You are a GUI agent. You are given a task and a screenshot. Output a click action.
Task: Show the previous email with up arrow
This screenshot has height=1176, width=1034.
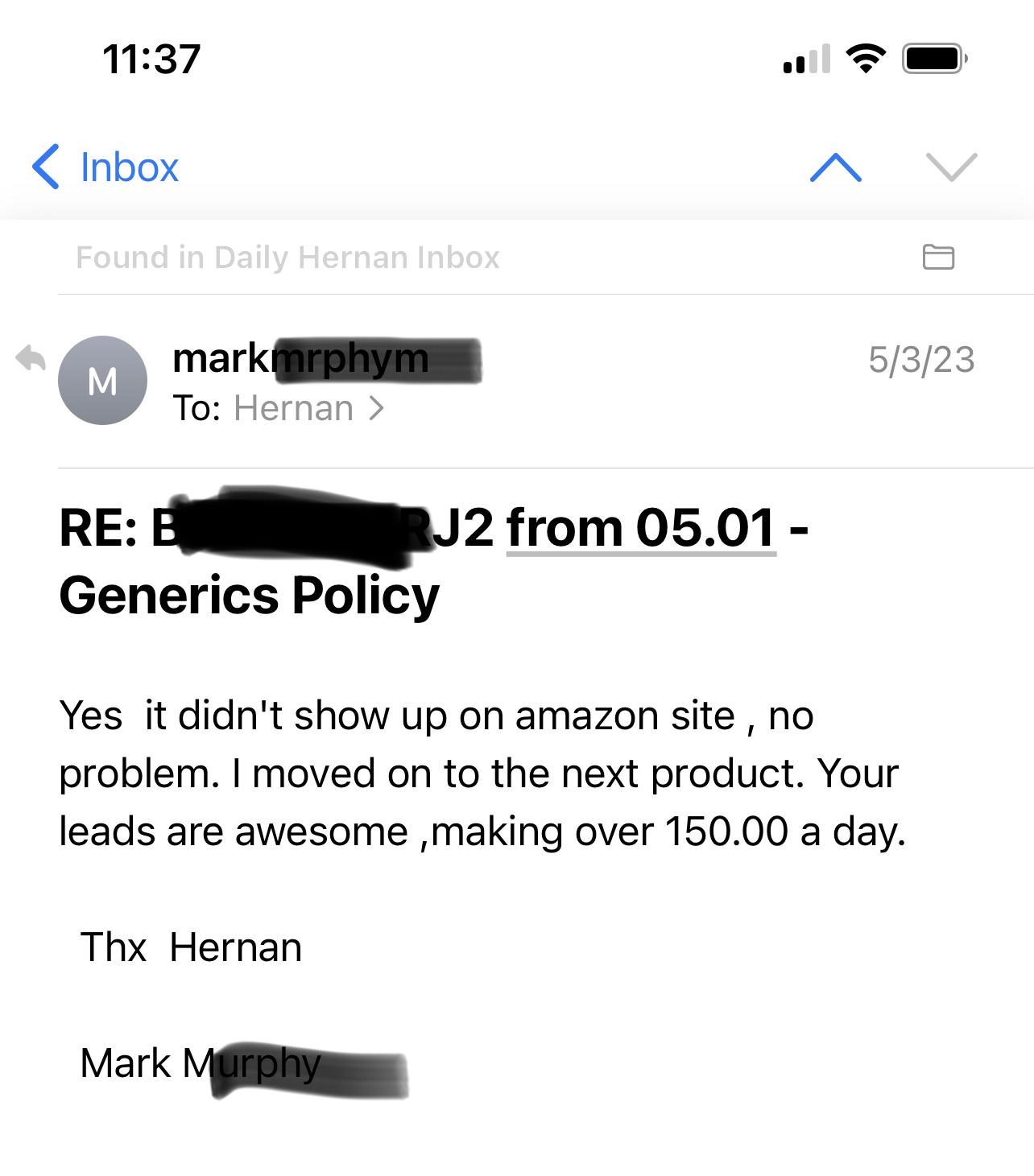click(x=835, y=167)
